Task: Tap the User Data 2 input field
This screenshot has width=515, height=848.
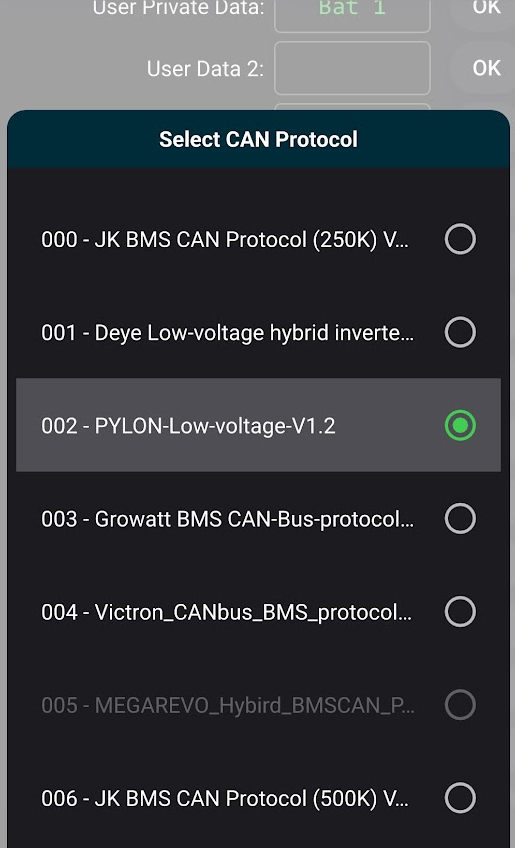Action: coord(352,68)
